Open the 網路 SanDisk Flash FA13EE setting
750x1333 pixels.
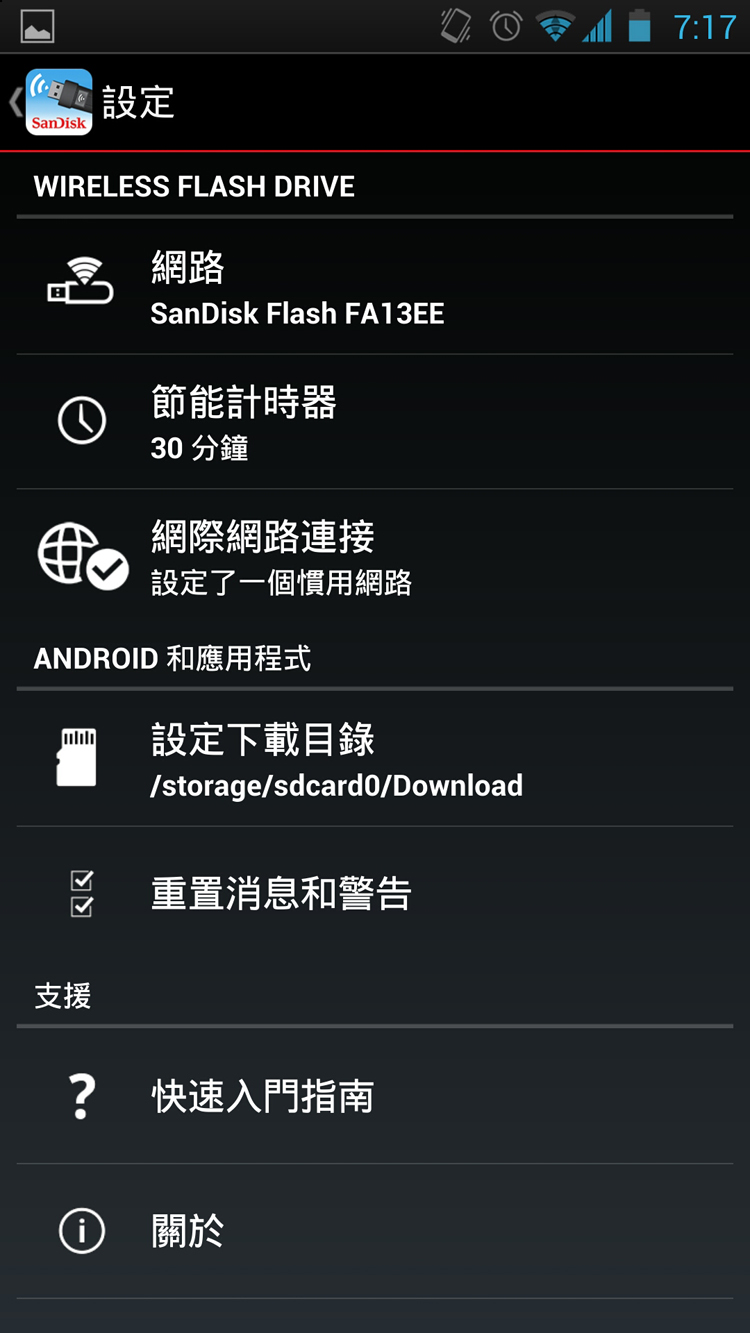[375, 288]
